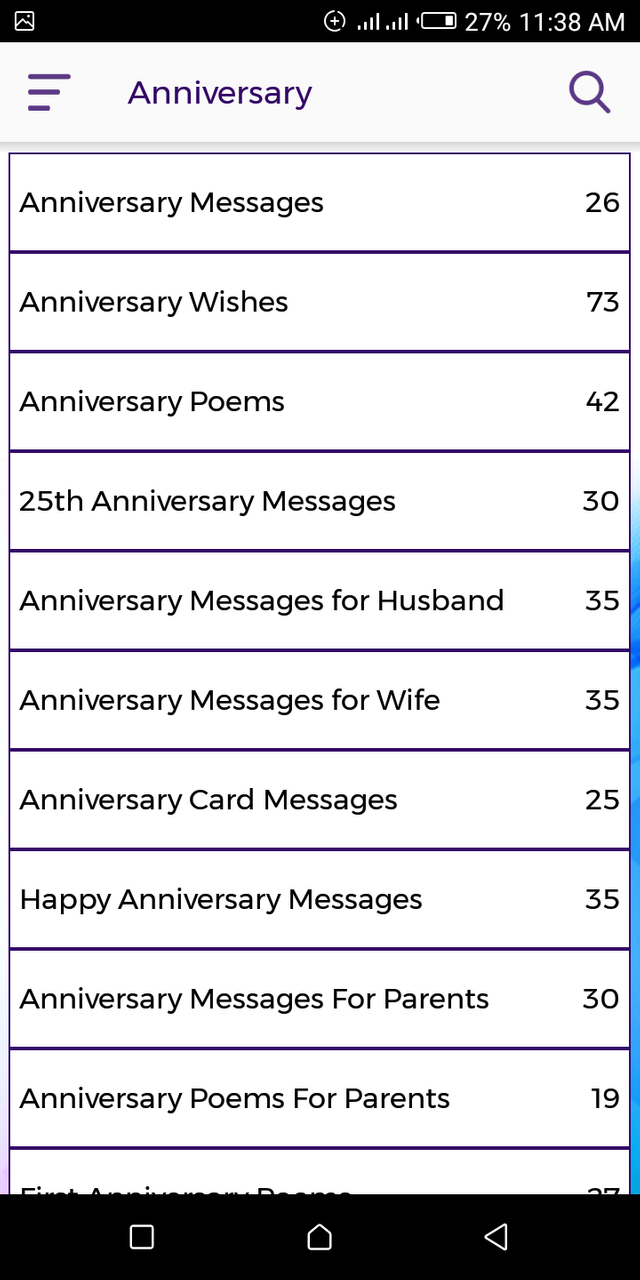Tap the system home button
The image size is (640, 1280).
(x=319, y=1237)
